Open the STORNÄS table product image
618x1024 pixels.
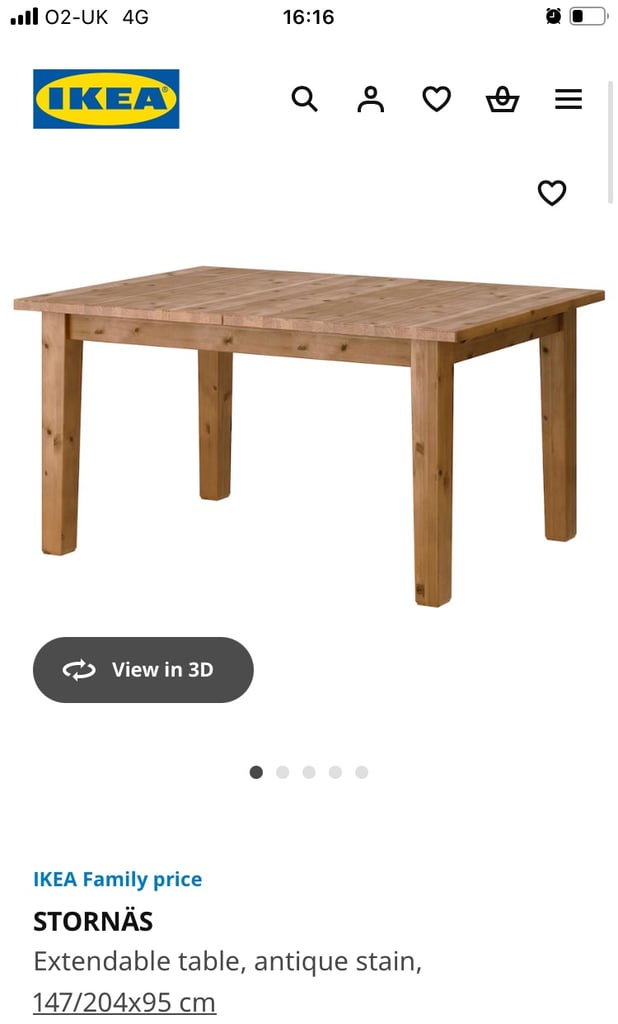coord(309,436)
